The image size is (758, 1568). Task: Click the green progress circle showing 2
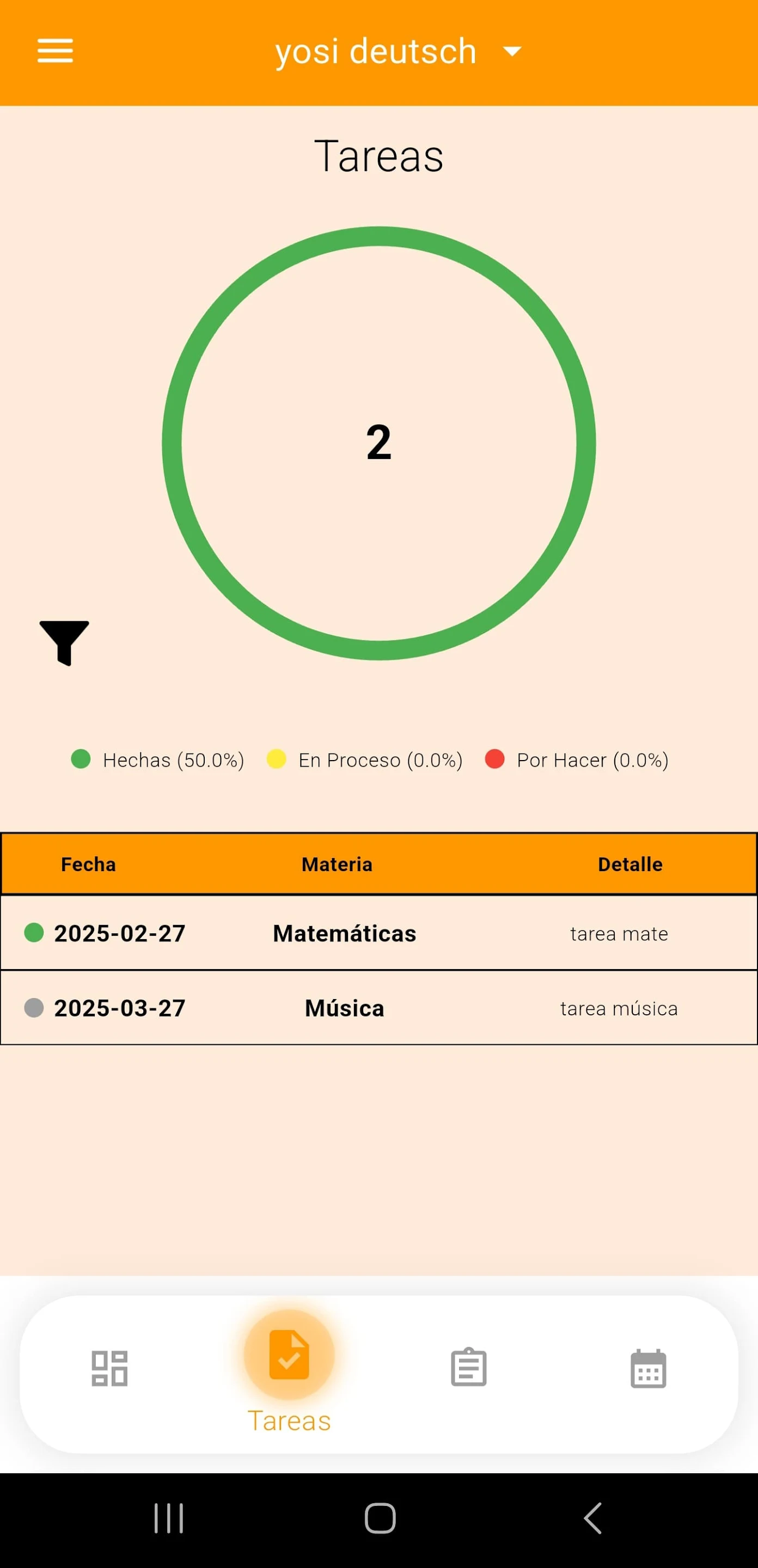click(378, 443)
